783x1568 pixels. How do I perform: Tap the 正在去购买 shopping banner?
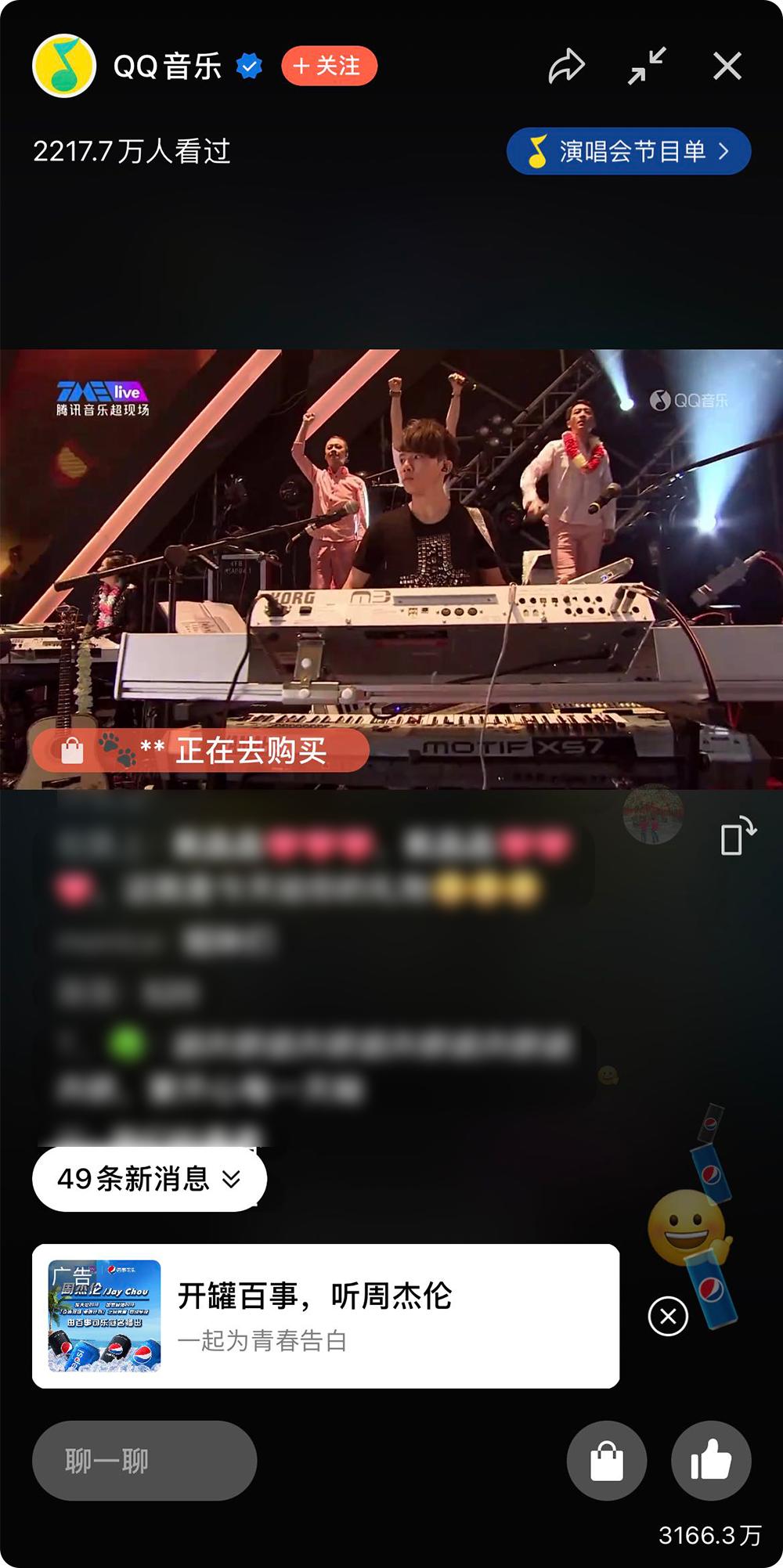click(x=200, y=751)
